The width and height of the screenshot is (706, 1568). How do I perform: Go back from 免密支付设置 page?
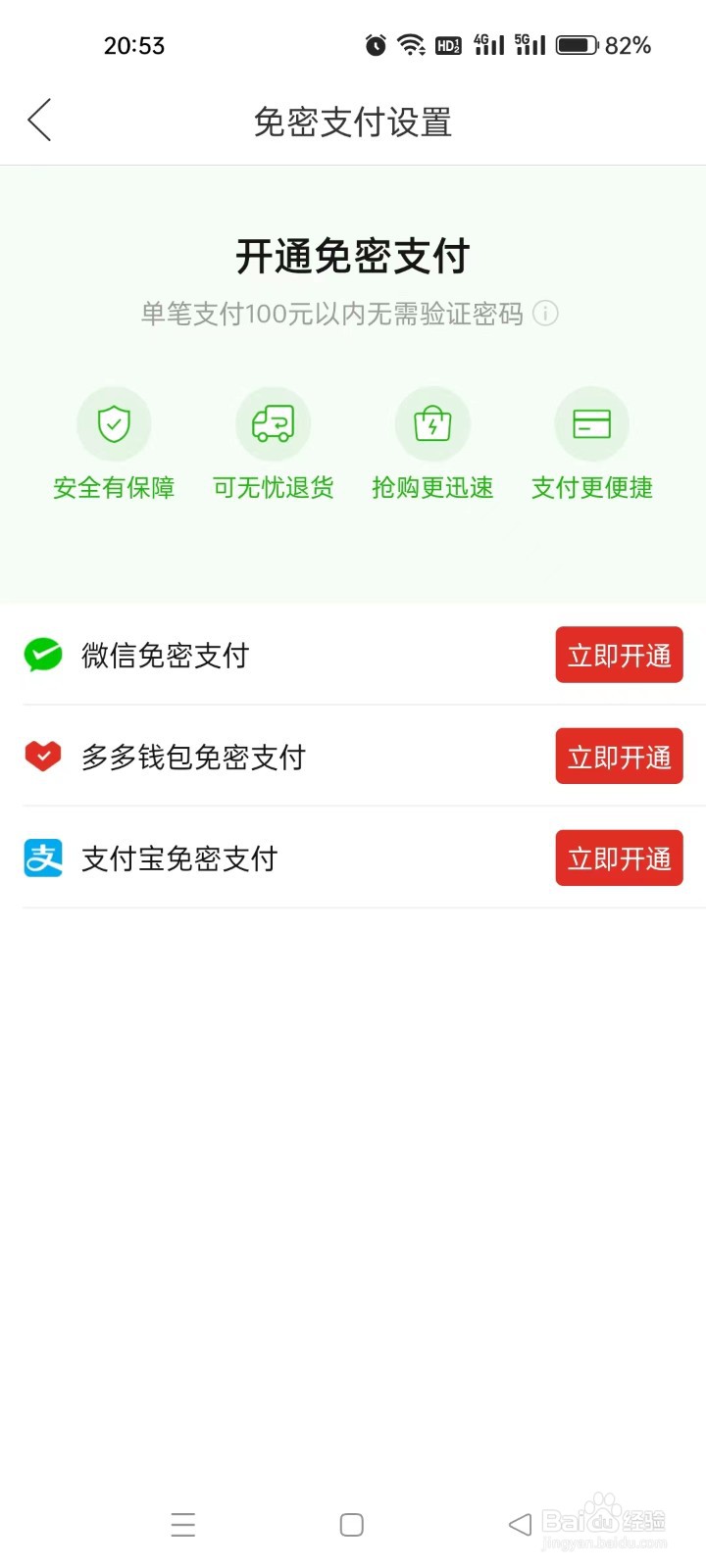[39, 121]
